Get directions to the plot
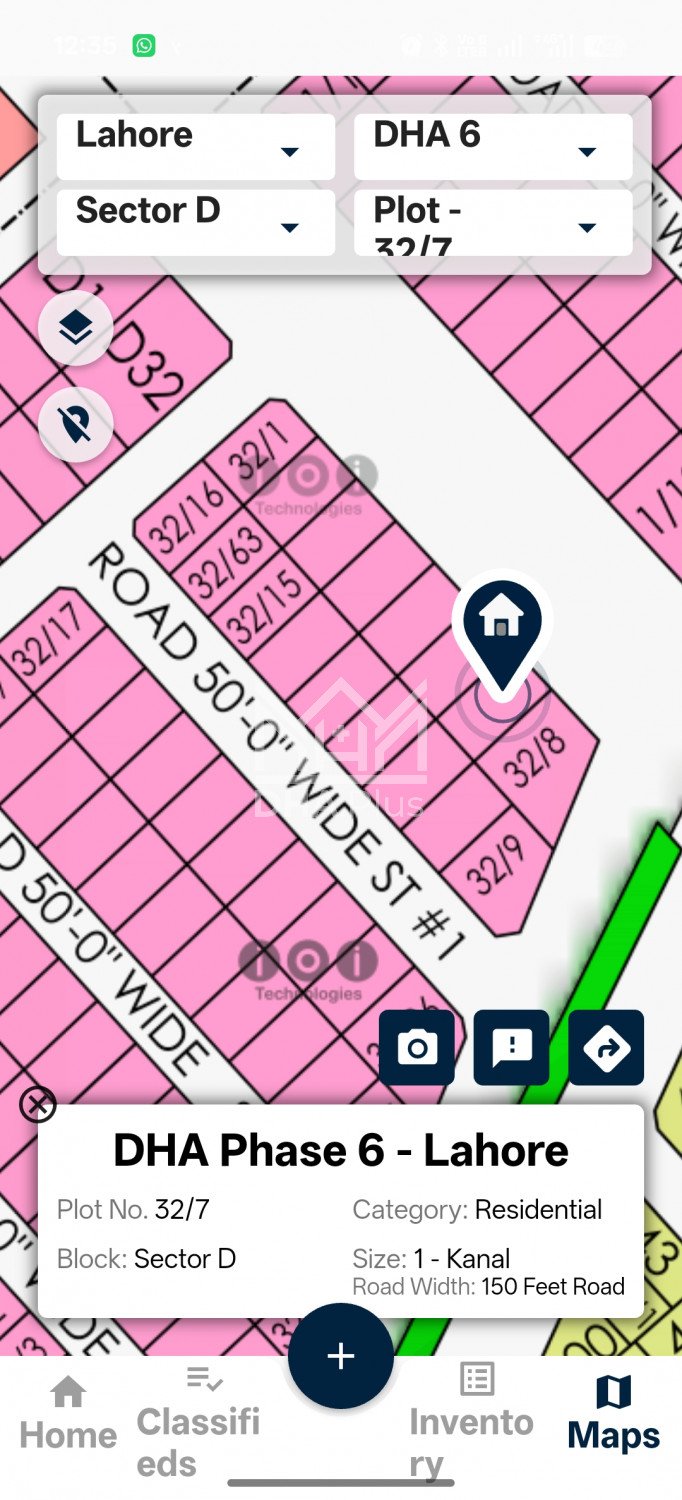The image size is (682, 1500). point(606,1047)
